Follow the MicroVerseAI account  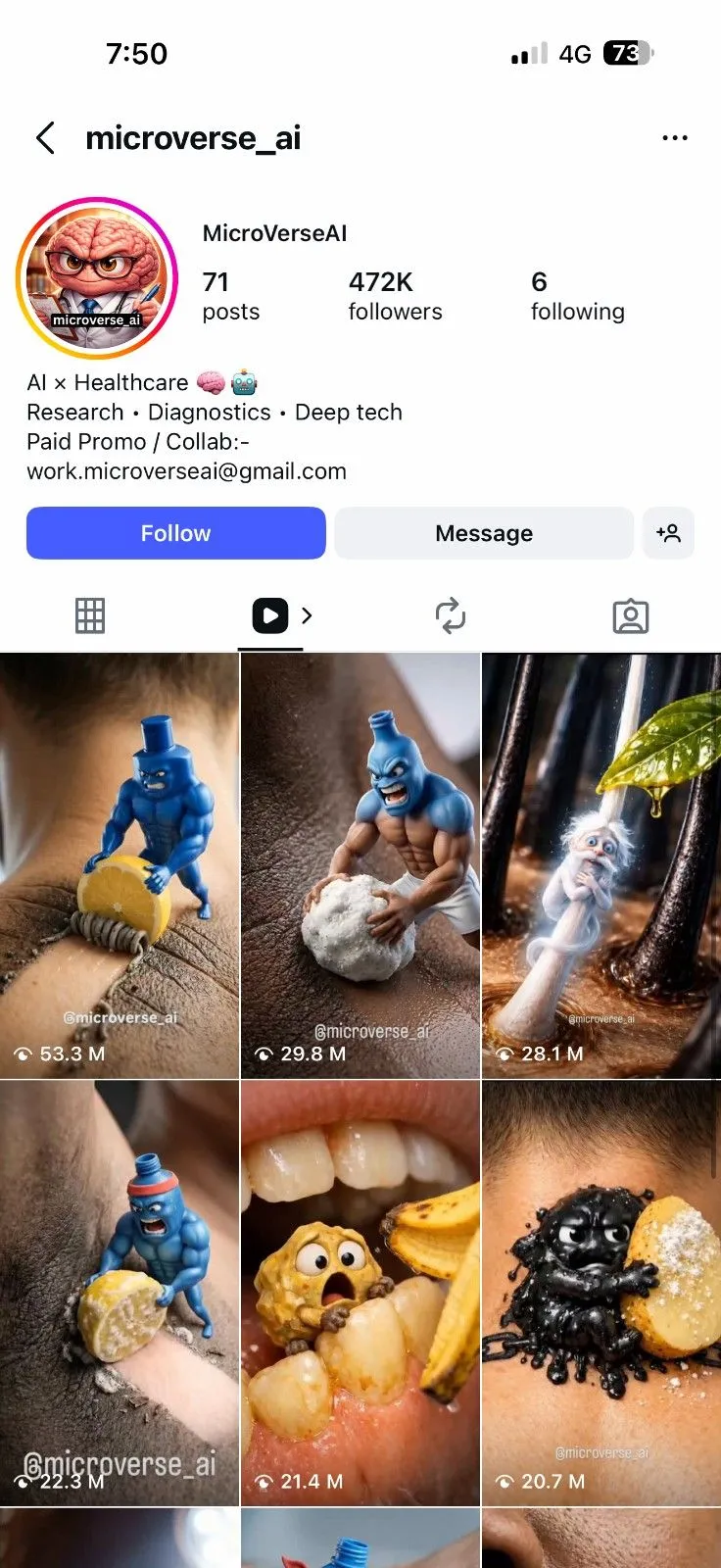click(x=175, y=533)
